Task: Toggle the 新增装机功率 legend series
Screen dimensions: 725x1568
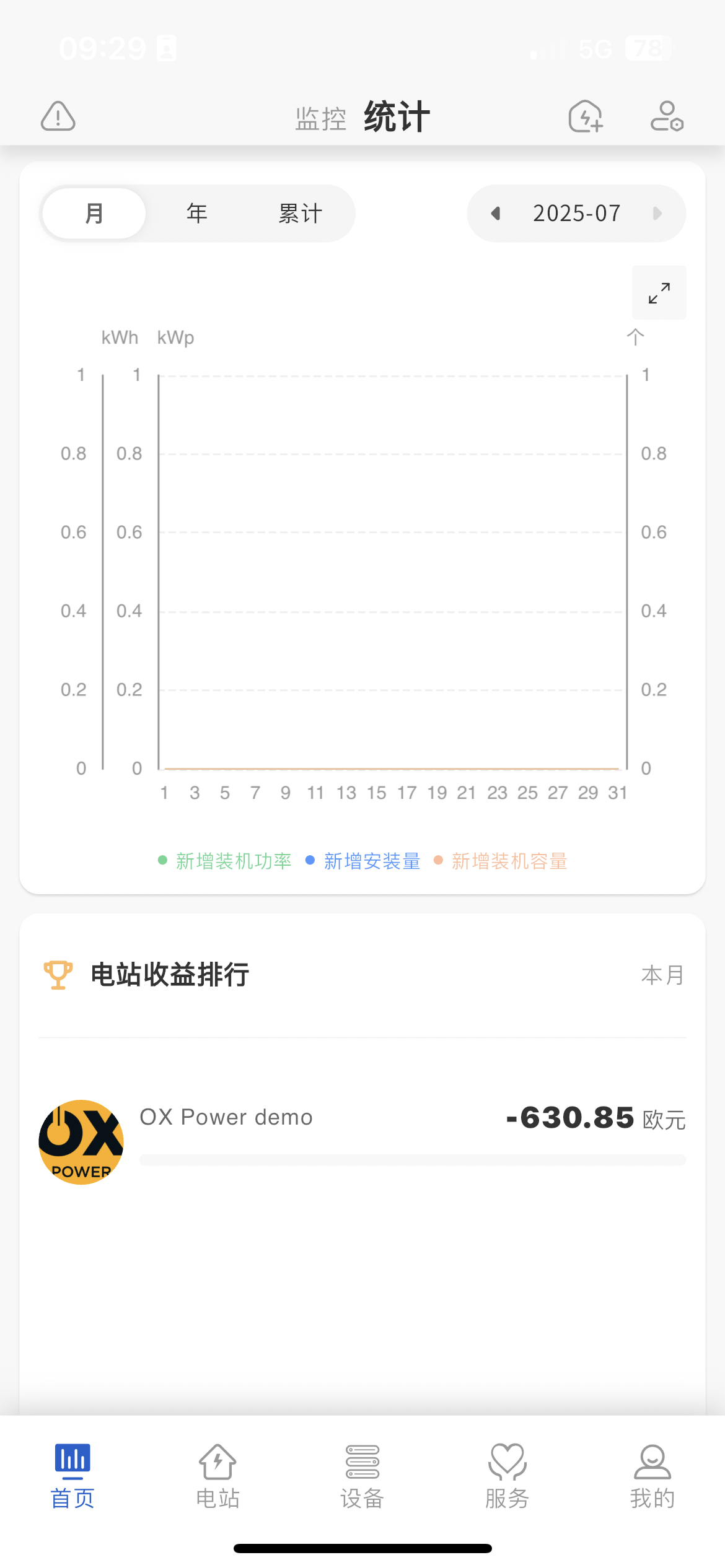Action: [x=226, y=861]
